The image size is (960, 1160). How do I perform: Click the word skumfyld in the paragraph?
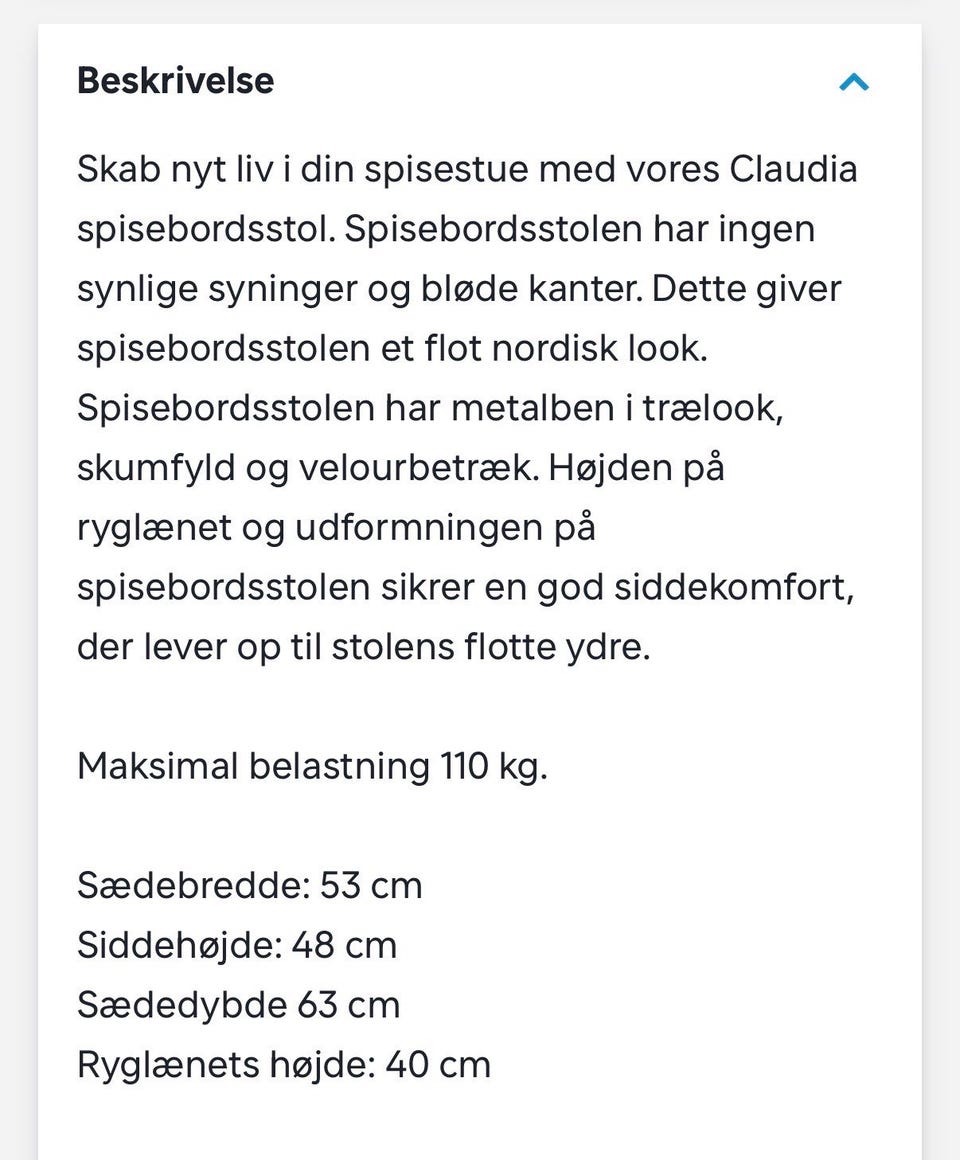(155, 467)
